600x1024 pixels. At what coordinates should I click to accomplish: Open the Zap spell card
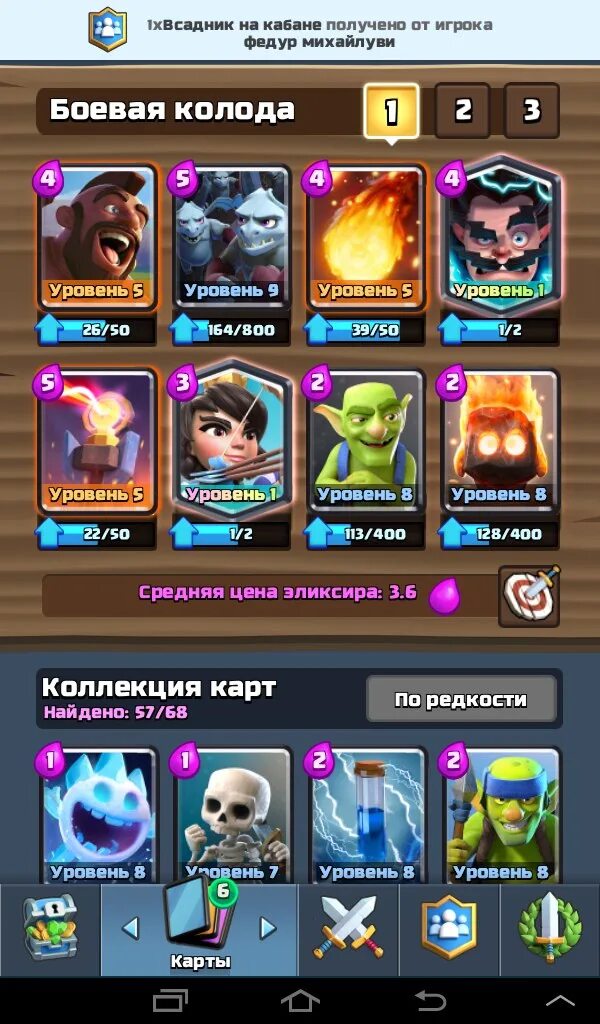367,815
